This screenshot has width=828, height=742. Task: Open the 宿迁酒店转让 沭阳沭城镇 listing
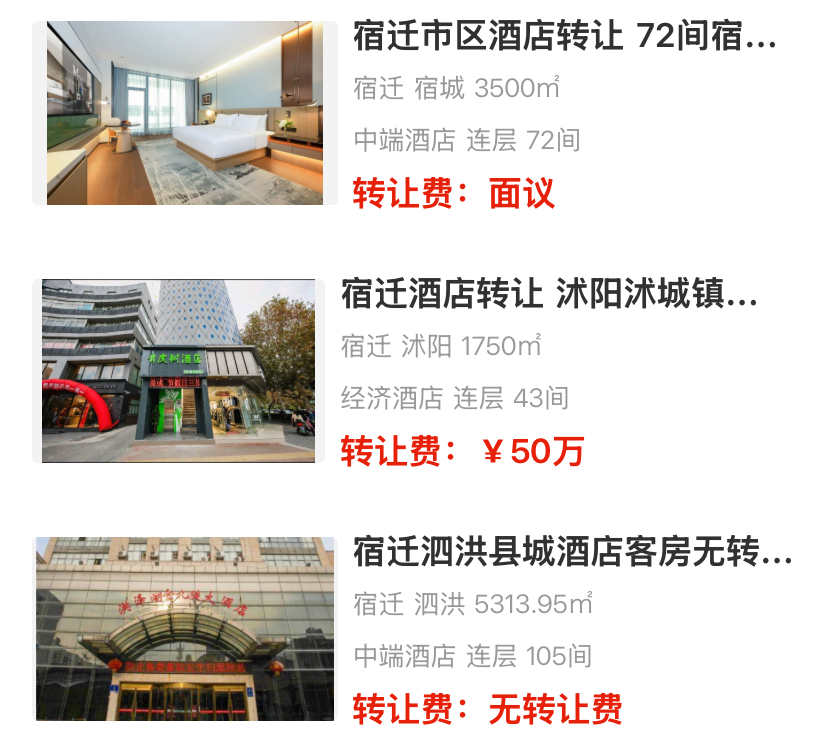coord(549,296)
